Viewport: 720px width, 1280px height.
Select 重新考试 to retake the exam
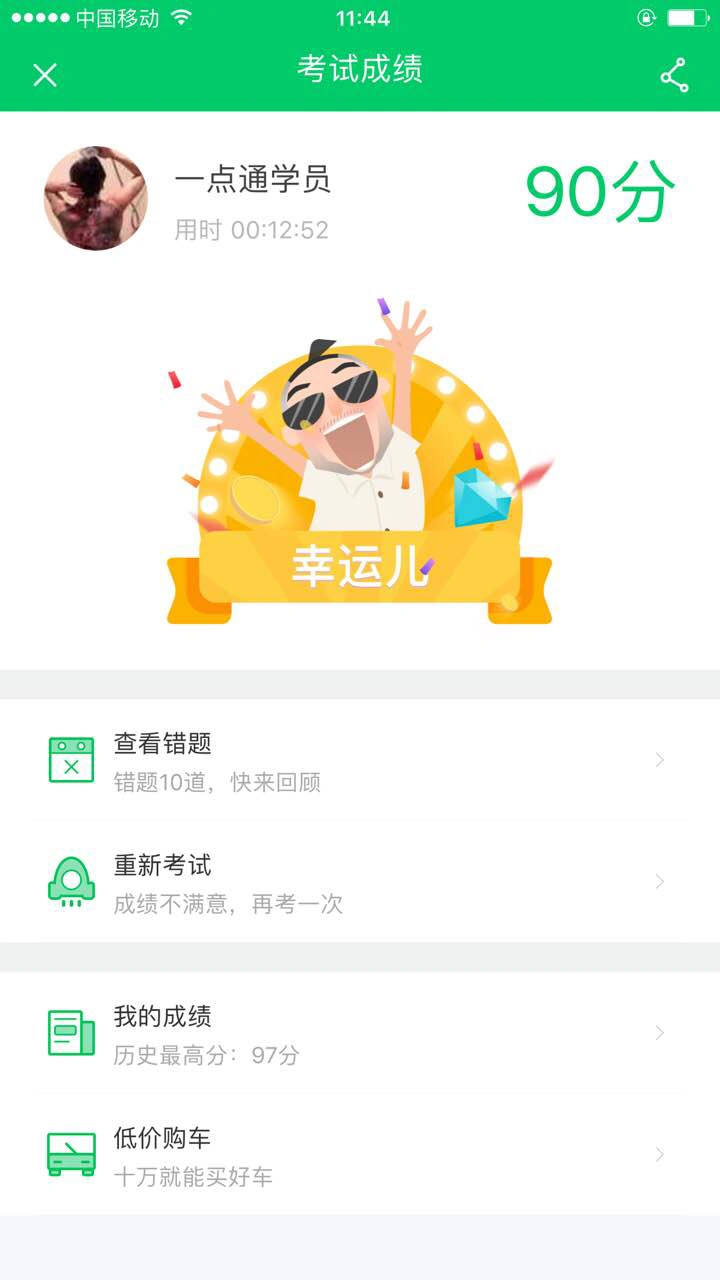click(360, 882)
